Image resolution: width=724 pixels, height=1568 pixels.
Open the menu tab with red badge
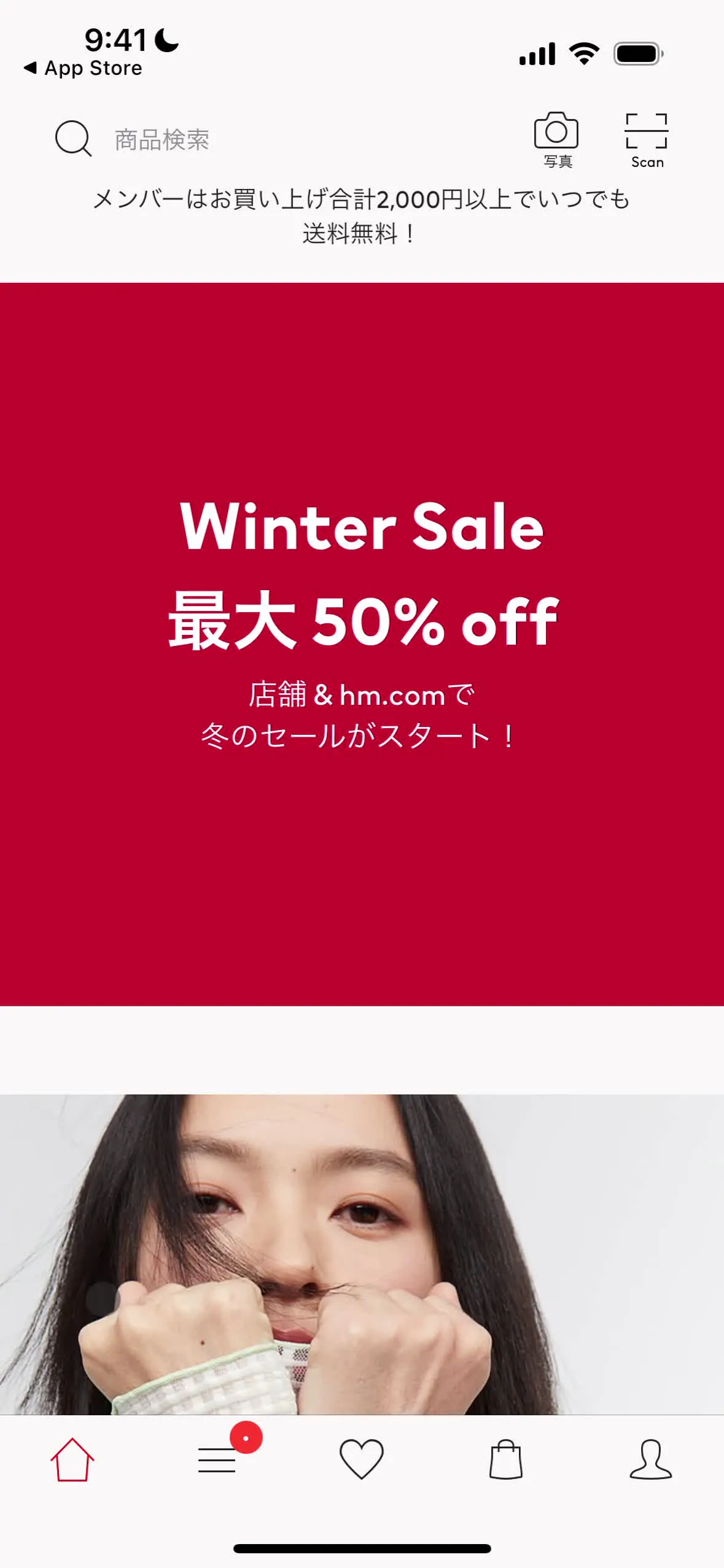click(x=217, y=1459)
